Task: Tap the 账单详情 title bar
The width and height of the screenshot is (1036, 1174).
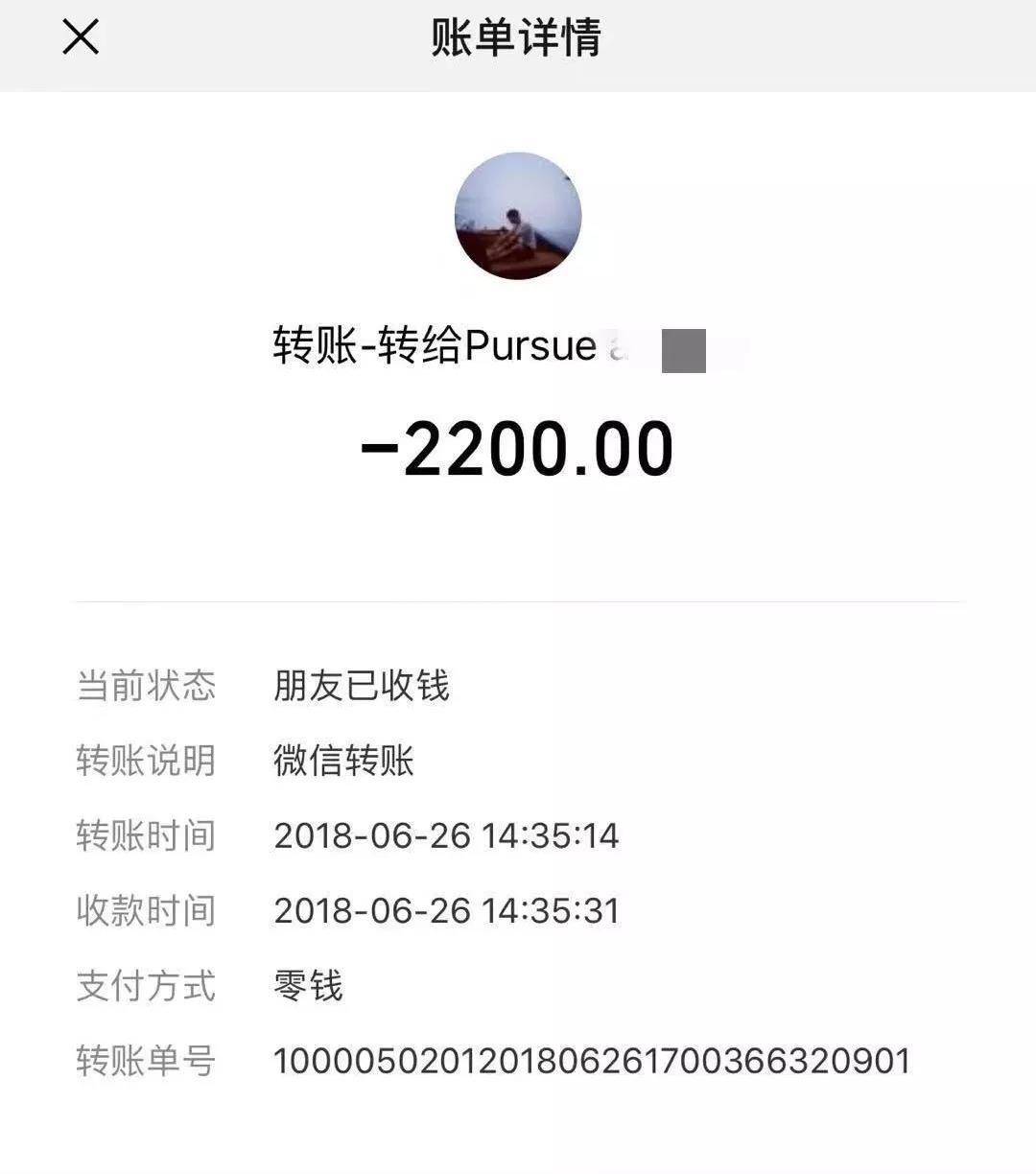Action: point(518,37)
